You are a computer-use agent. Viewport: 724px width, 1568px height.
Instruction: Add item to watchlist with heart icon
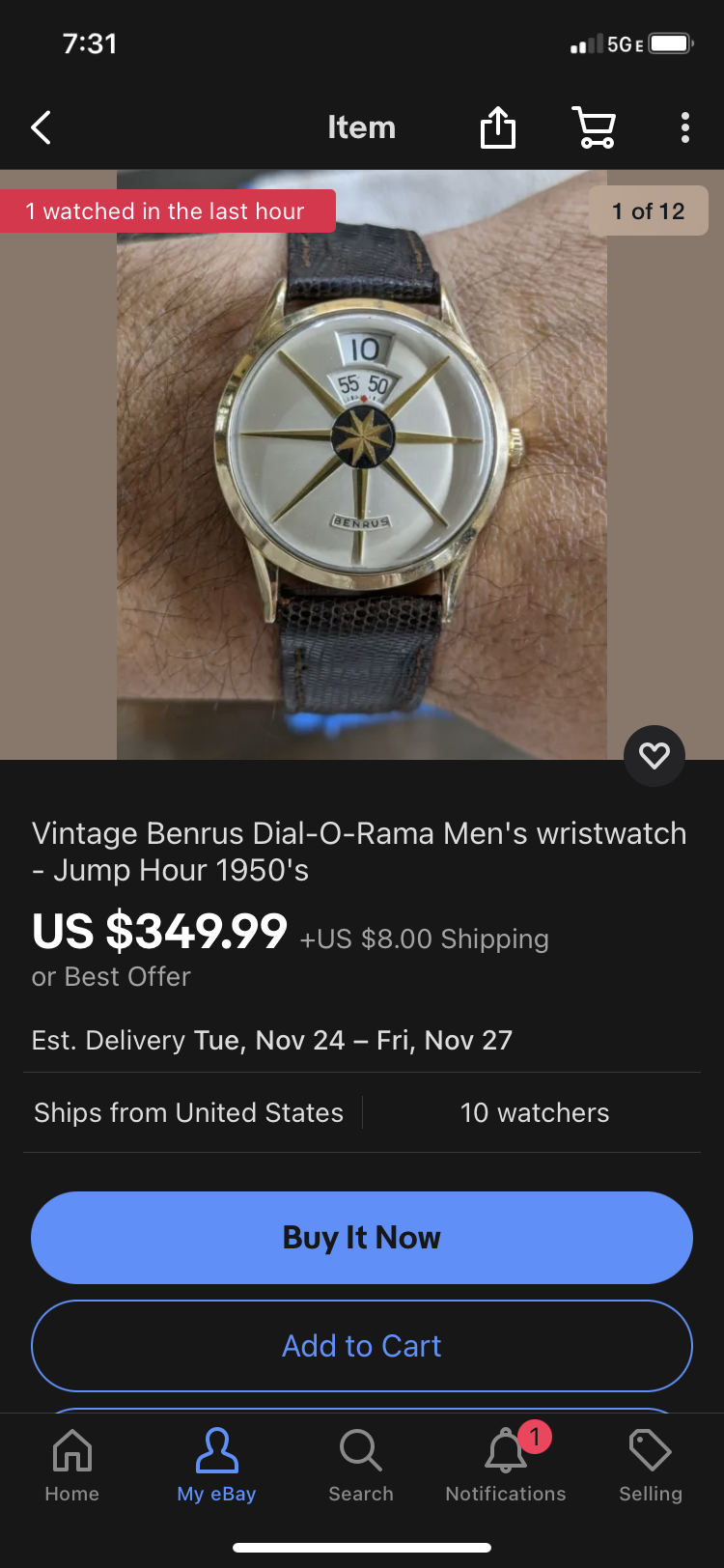click(654, 755)
